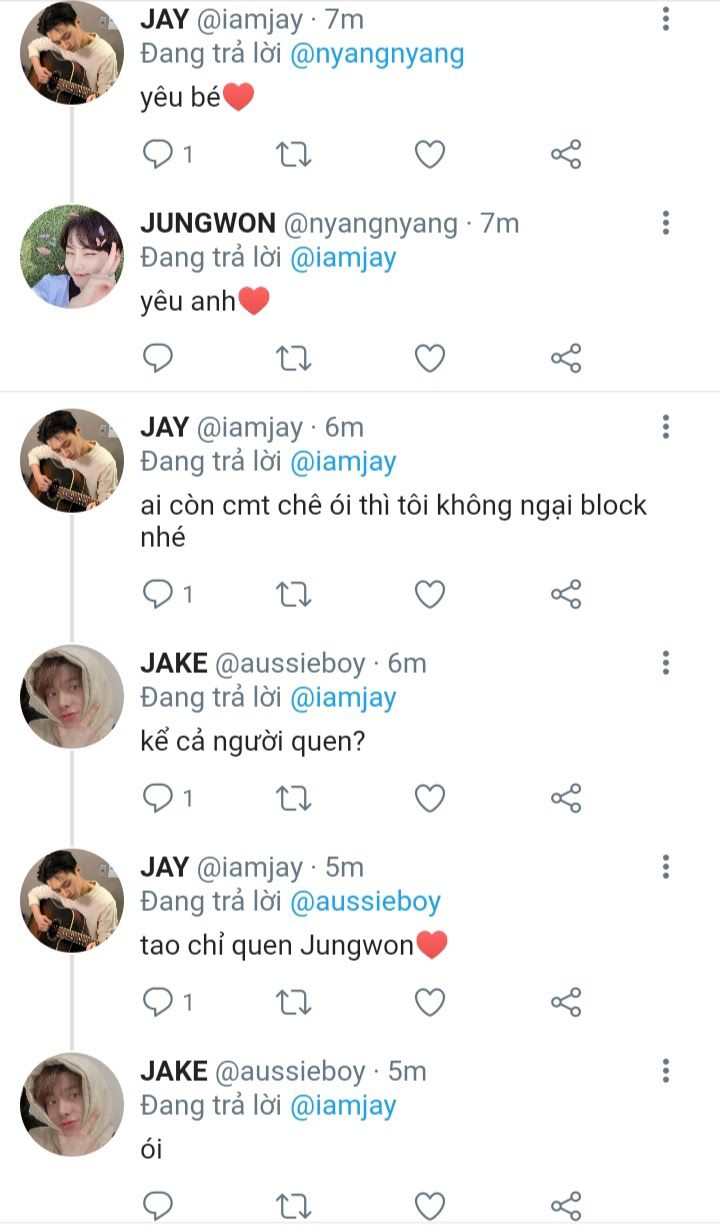Retweet Jungwon's "yêu anh" reply
The width and height of the screenshot is (720, 1232).
293,358
